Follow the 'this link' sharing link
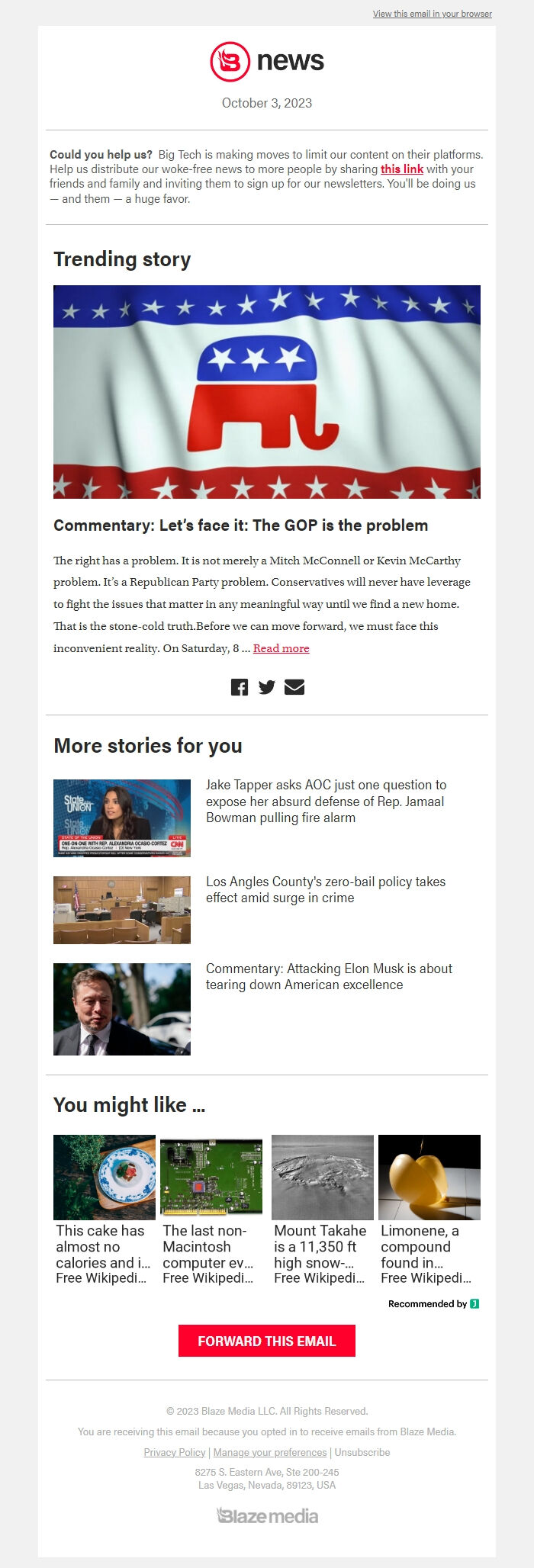534x1568 pixels. click(401, 169)
